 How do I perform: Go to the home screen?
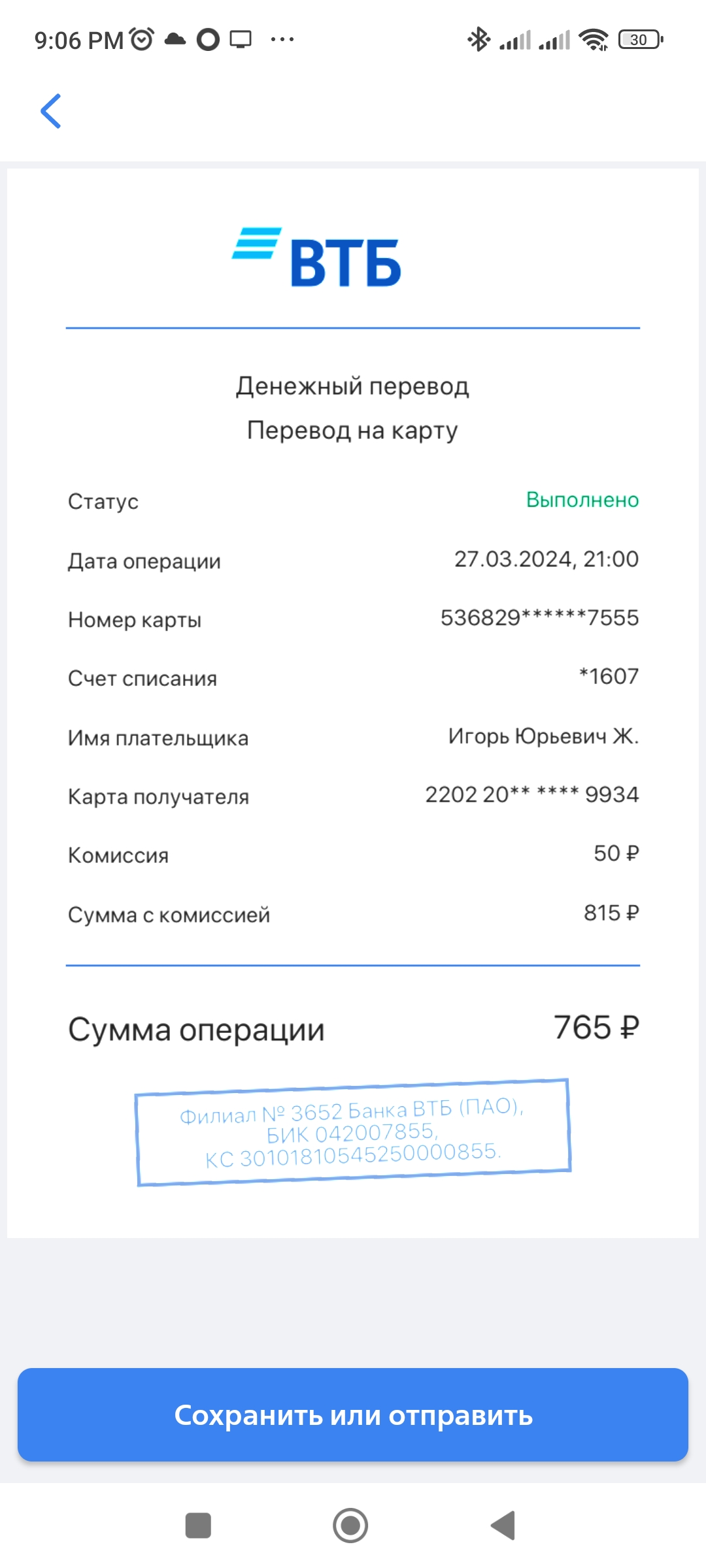(x=350, y=1526)
